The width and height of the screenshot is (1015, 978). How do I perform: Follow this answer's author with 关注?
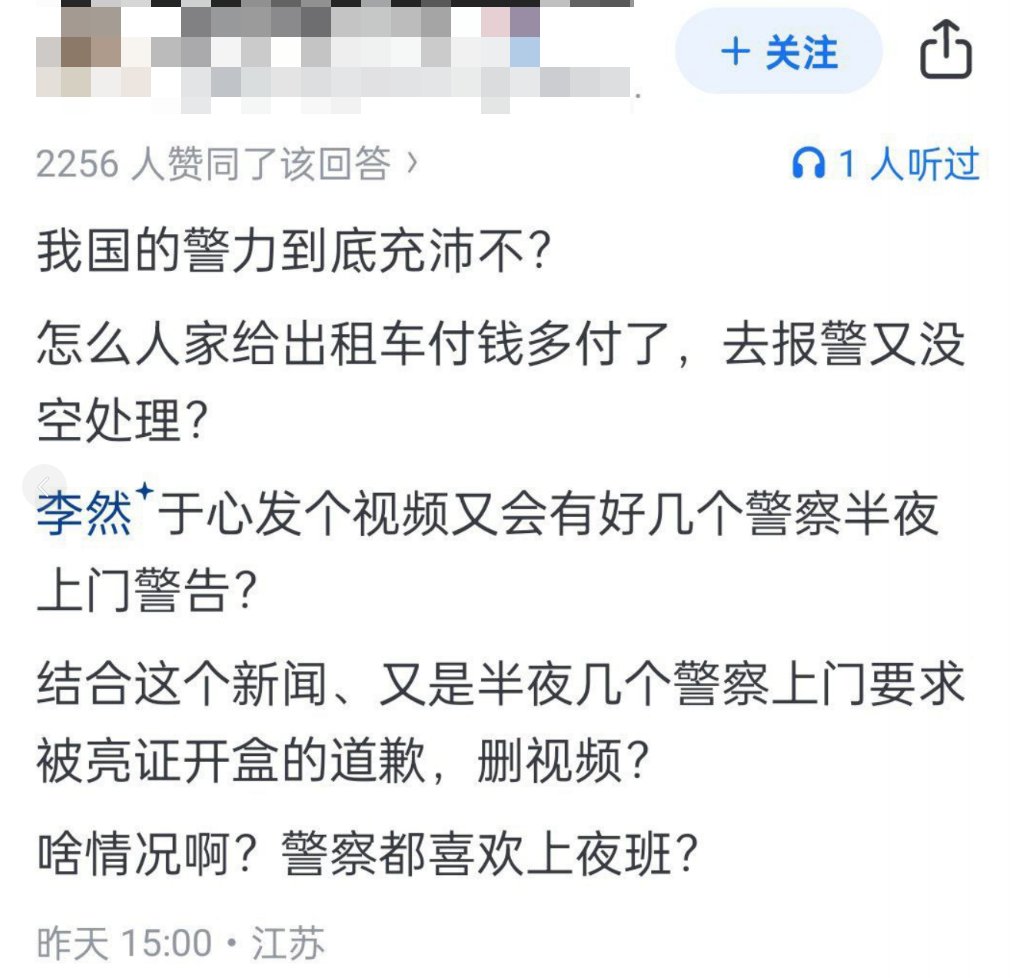[x=779, y=52]
